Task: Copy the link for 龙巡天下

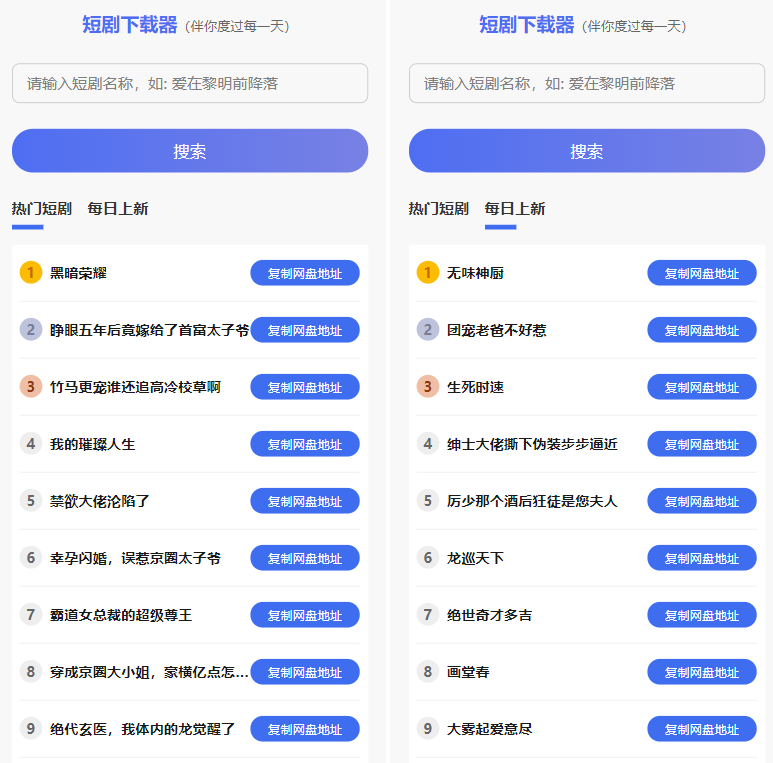Action: [x=701, y=558]
